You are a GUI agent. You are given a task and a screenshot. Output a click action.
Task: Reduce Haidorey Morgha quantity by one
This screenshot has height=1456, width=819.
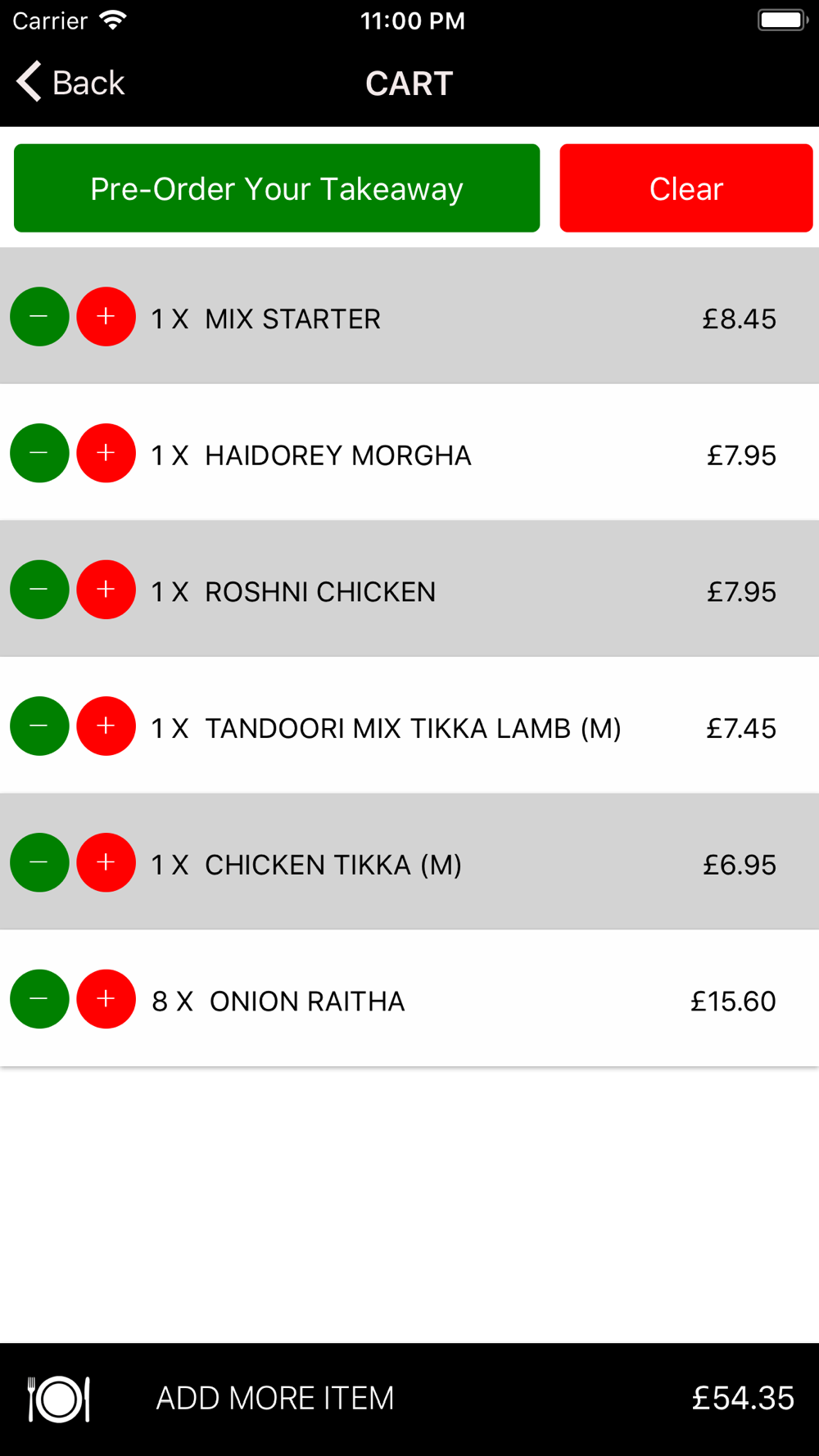click(x=39, y=453)
